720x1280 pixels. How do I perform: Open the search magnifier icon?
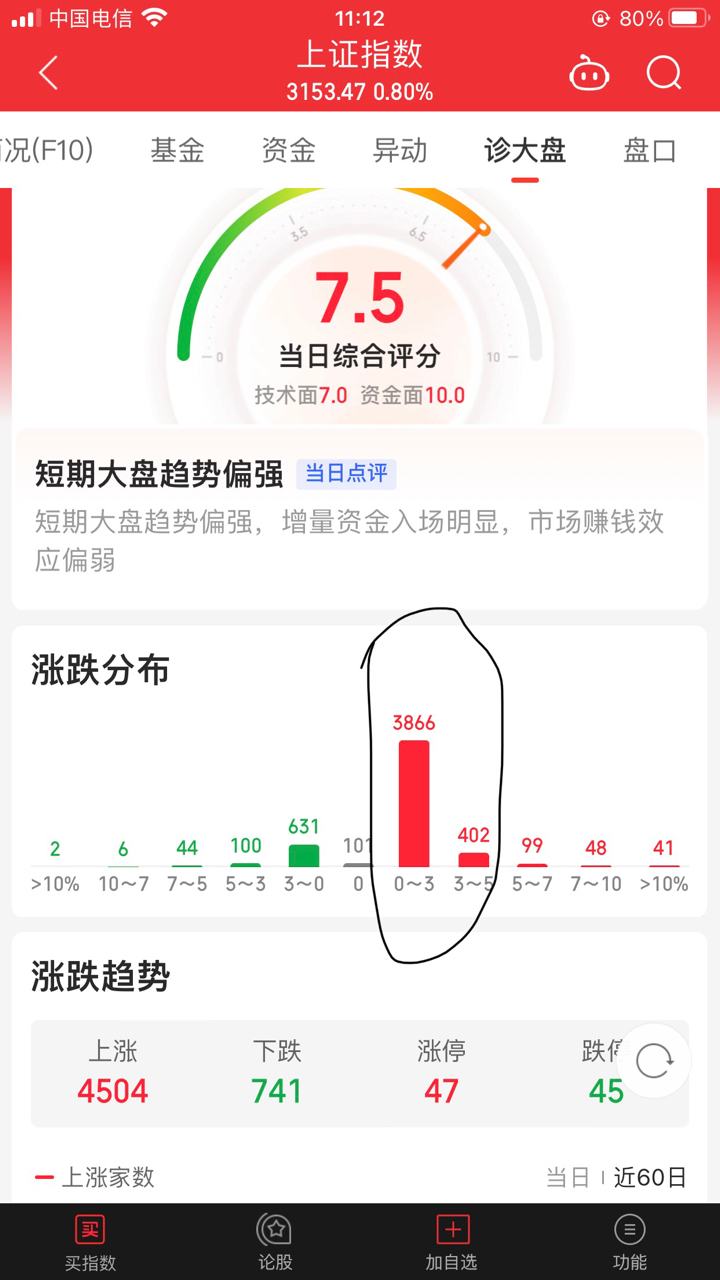point(664,73)
